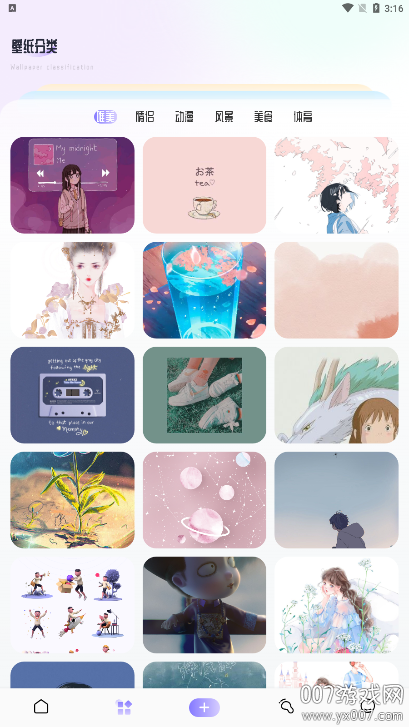Open the 风景 category tab
Image resolution: width=409 pixels, height=727 pixels.
(224, 116)
